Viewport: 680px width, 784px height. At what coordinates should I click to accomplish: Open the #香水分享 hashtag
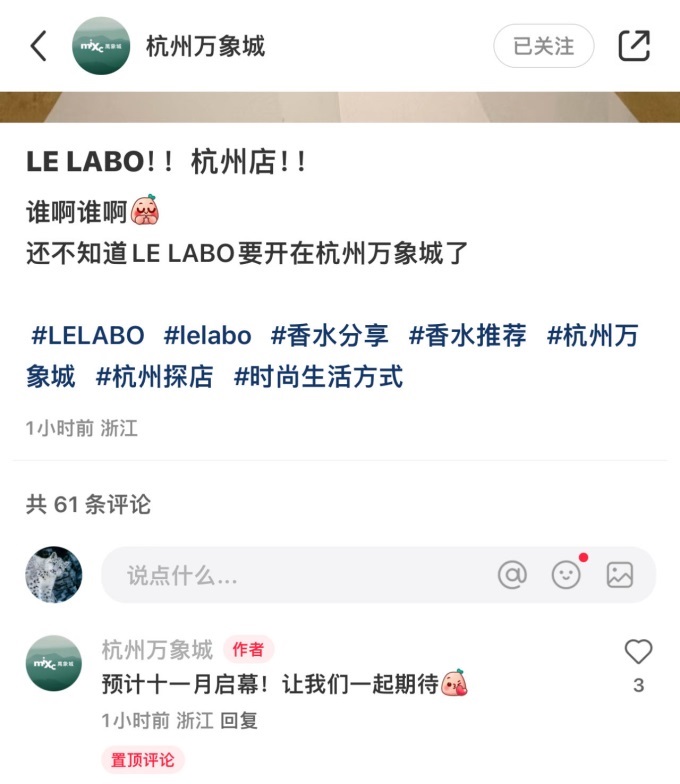click(x=329, y=335)
